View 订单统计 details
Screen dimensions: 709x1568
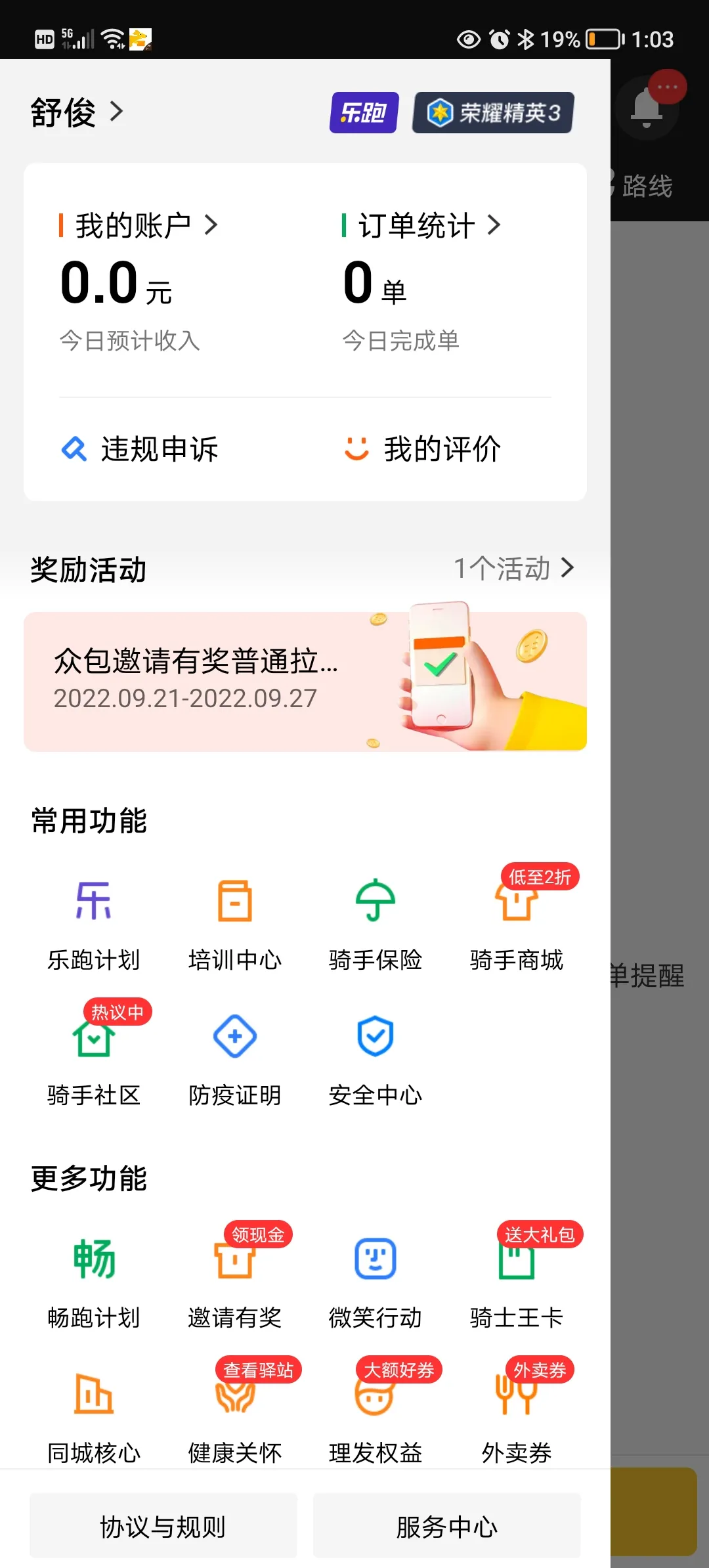[421, 226]
